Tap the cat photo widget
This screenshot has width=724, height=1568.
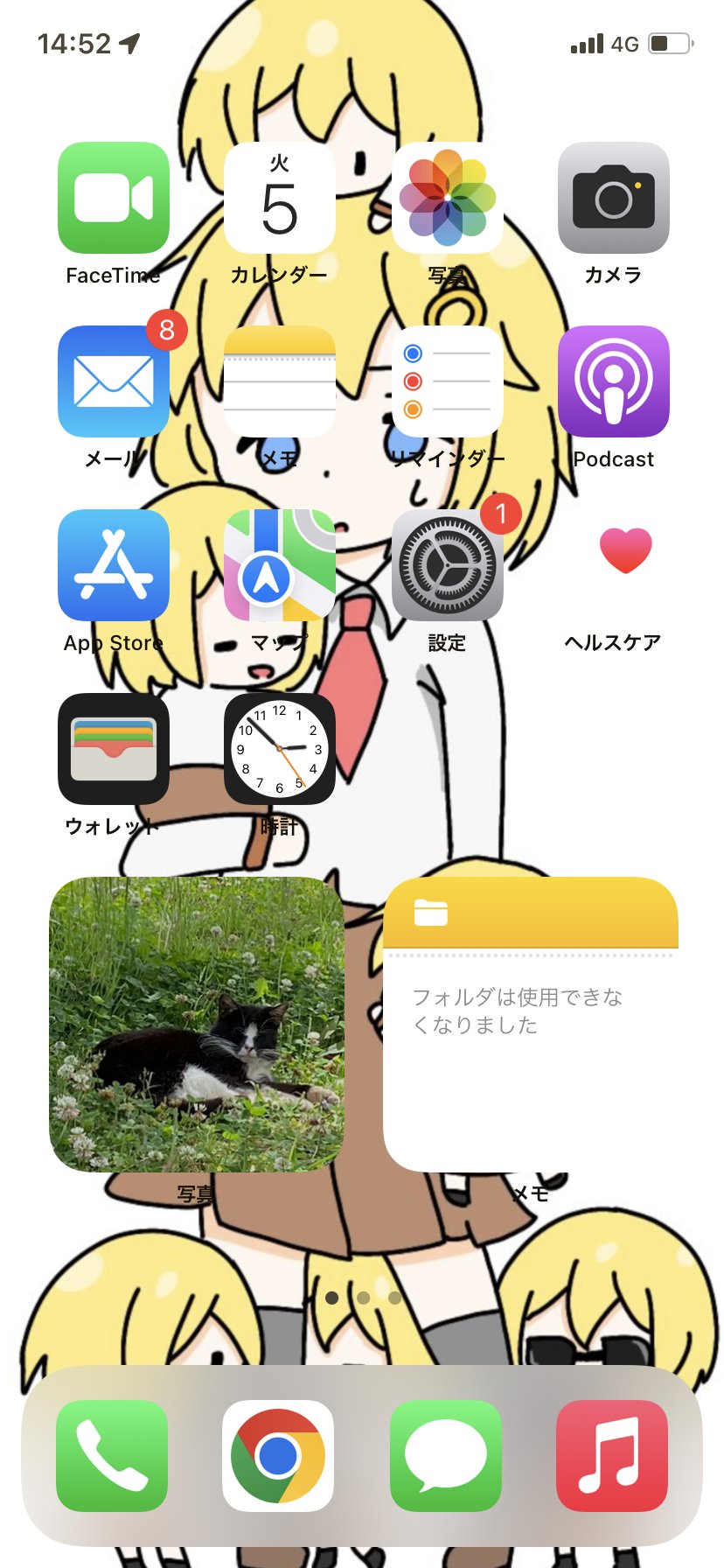click(x=197, y=1024)
